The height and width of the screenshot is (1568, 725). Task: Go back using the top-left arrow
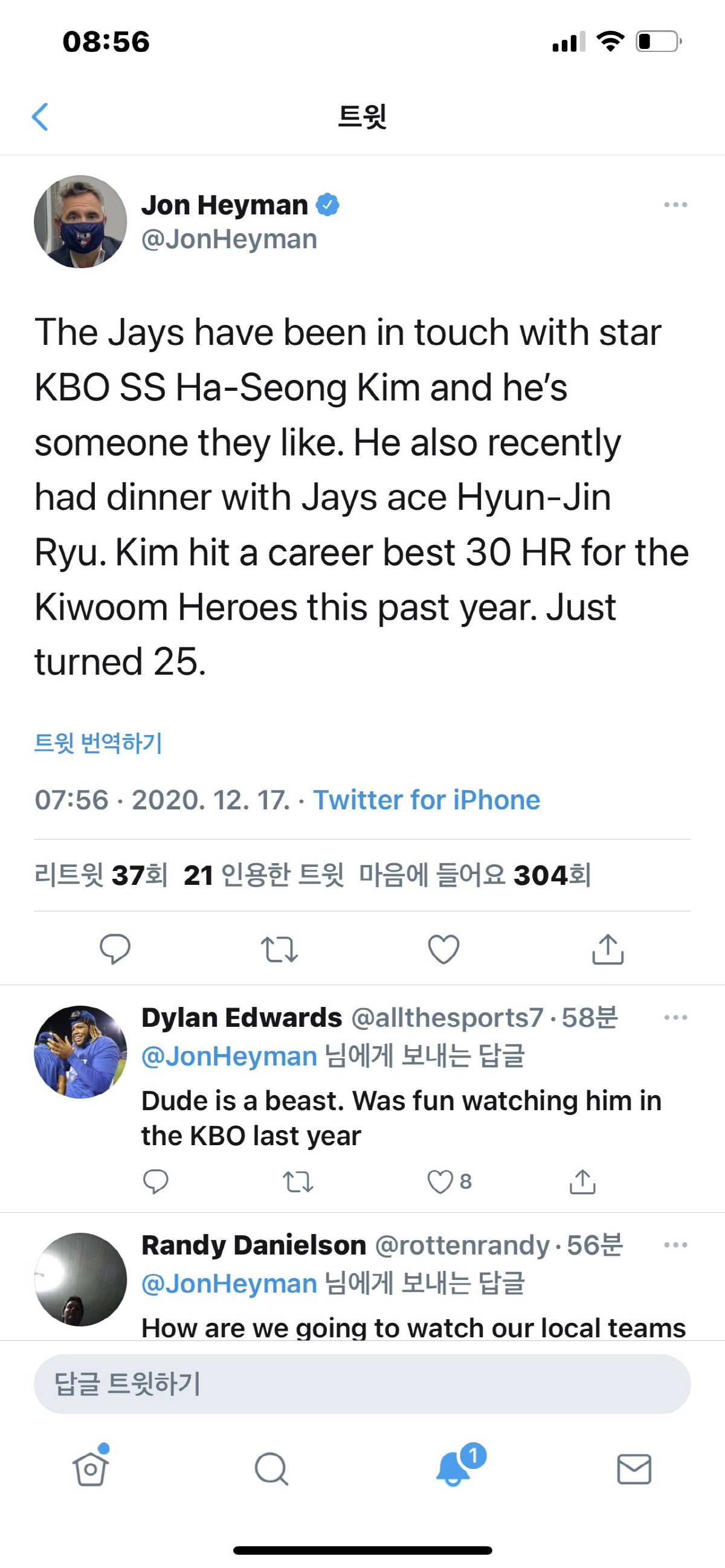[x=40, y=117]
